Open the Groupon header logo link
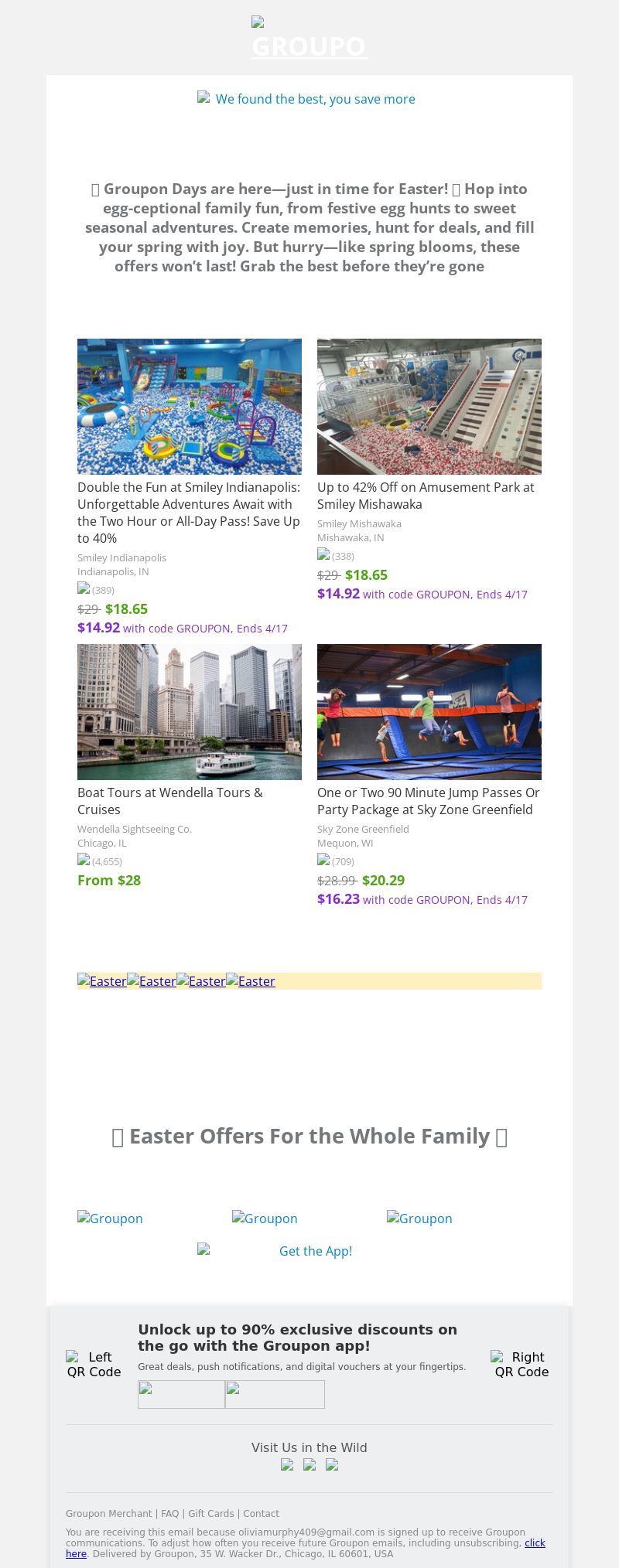Screen dimensions: 619x1568 point(309,39)
